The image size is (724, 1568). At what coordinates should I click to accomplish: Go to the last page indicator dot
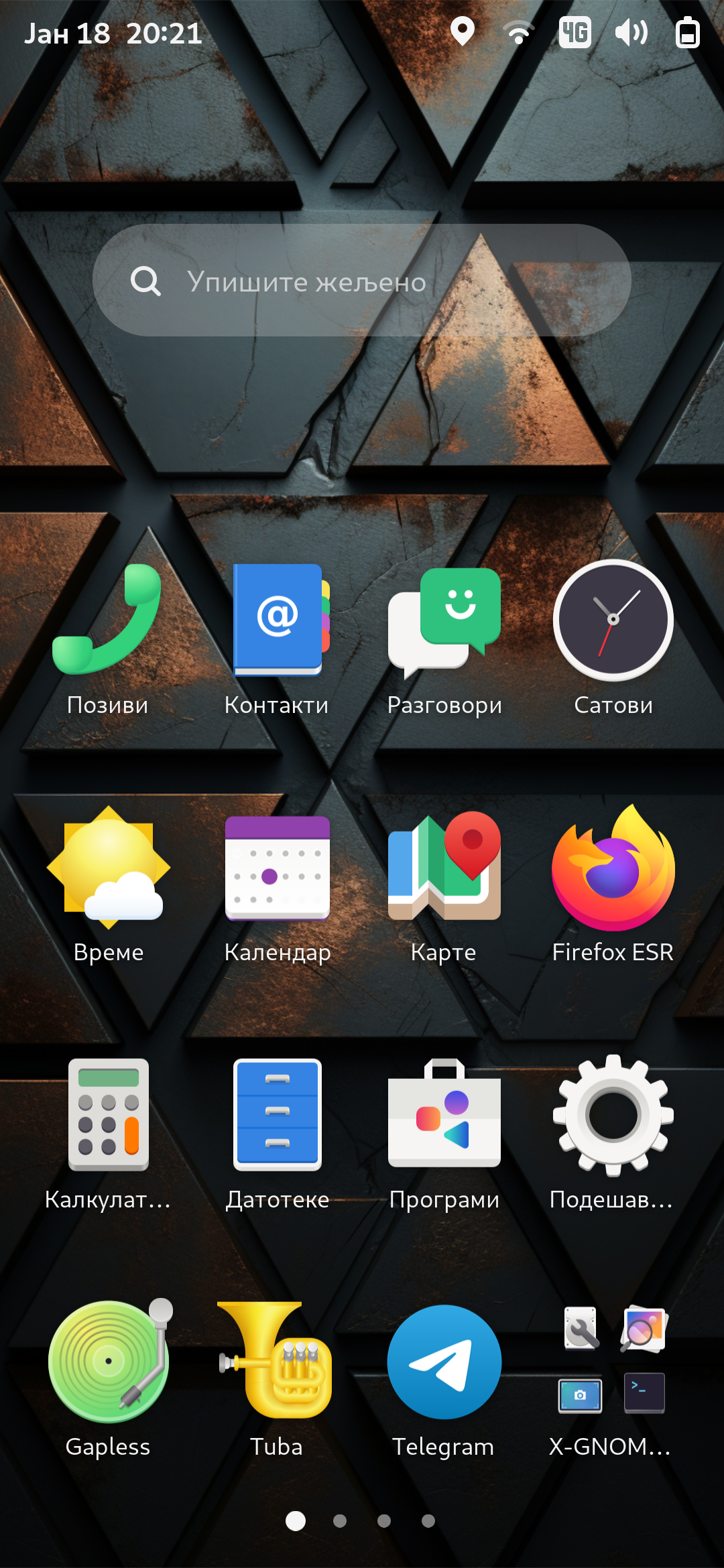point(428,1521)
